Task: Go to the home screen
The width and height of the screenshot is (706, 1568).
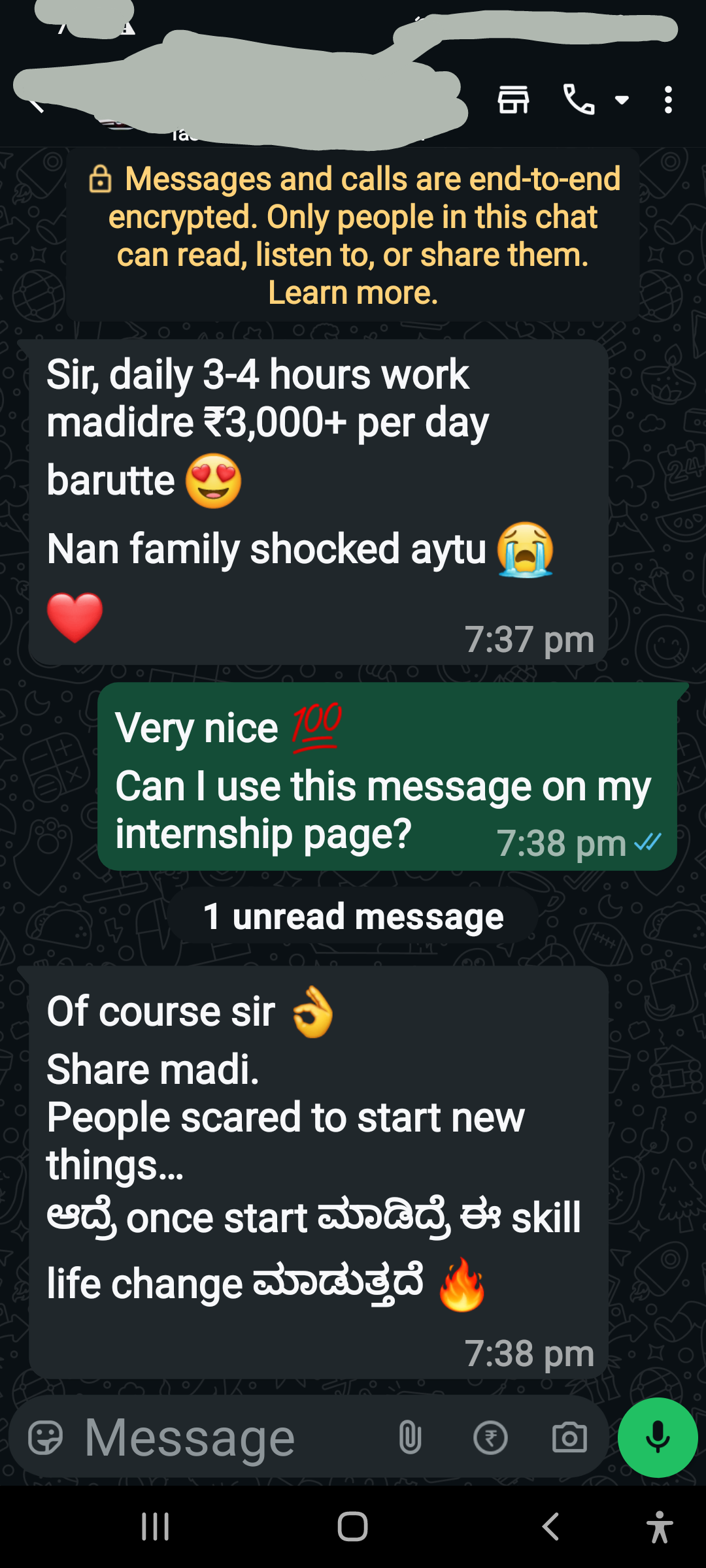Action: (353, 1527)
